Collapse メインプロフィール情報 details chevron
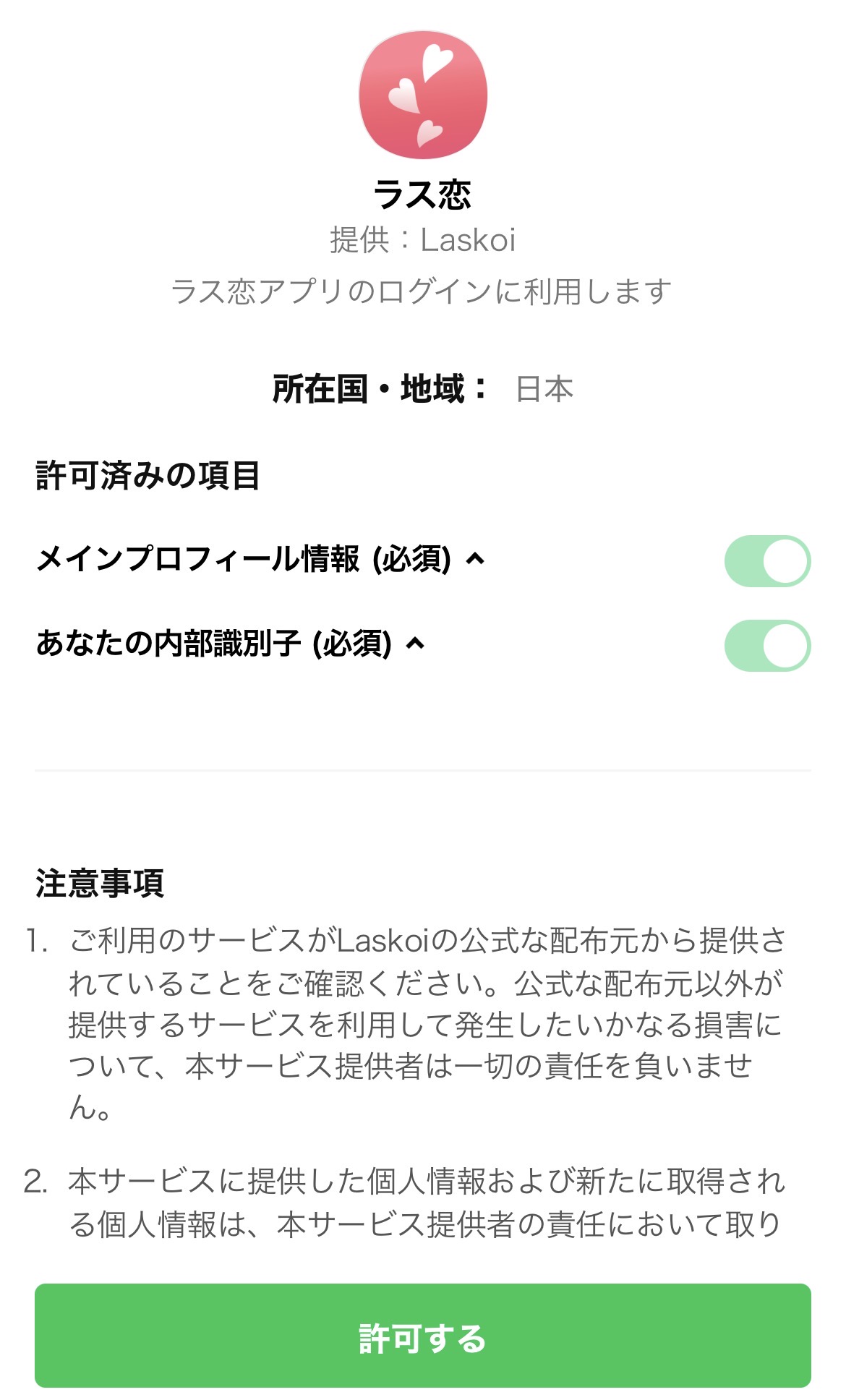The image size is (846, 1400). coord(475,559)
